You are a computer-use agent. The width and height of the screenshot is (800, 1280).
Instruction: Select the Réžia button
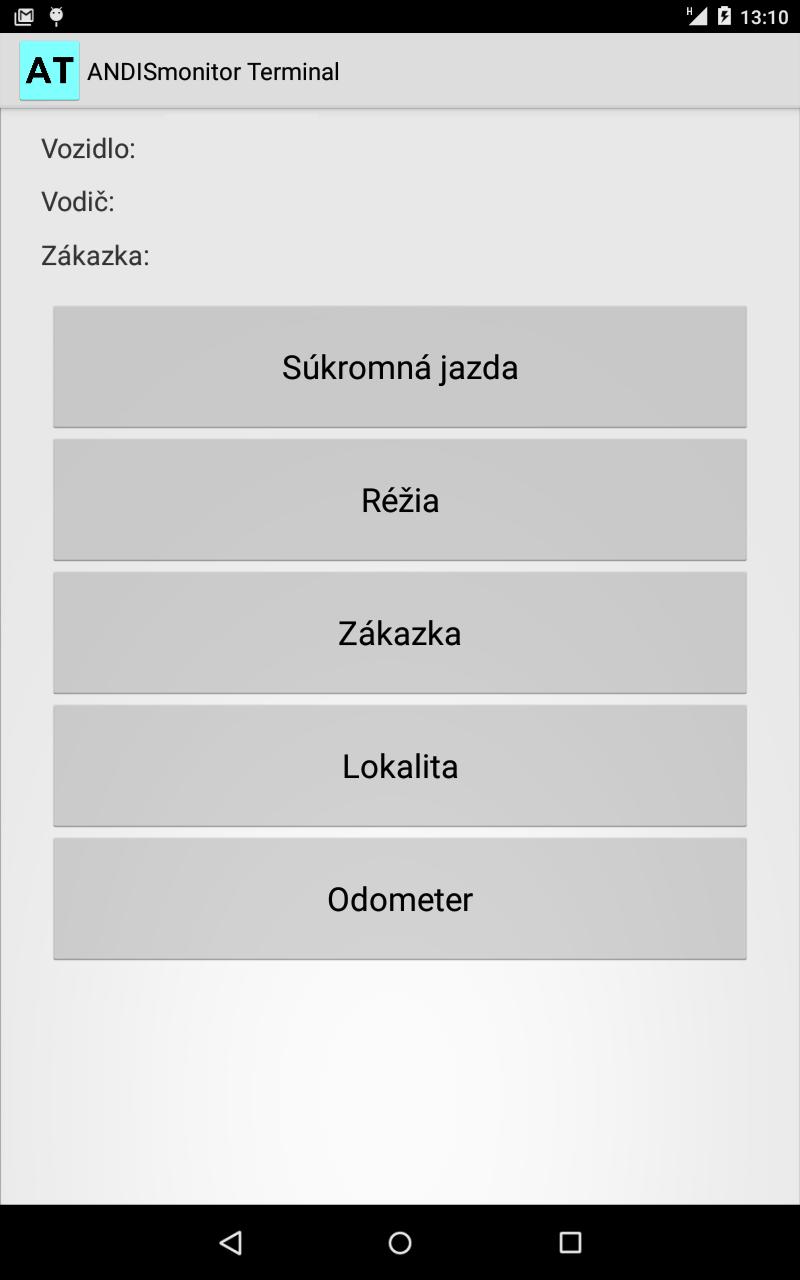coord(400,500)
